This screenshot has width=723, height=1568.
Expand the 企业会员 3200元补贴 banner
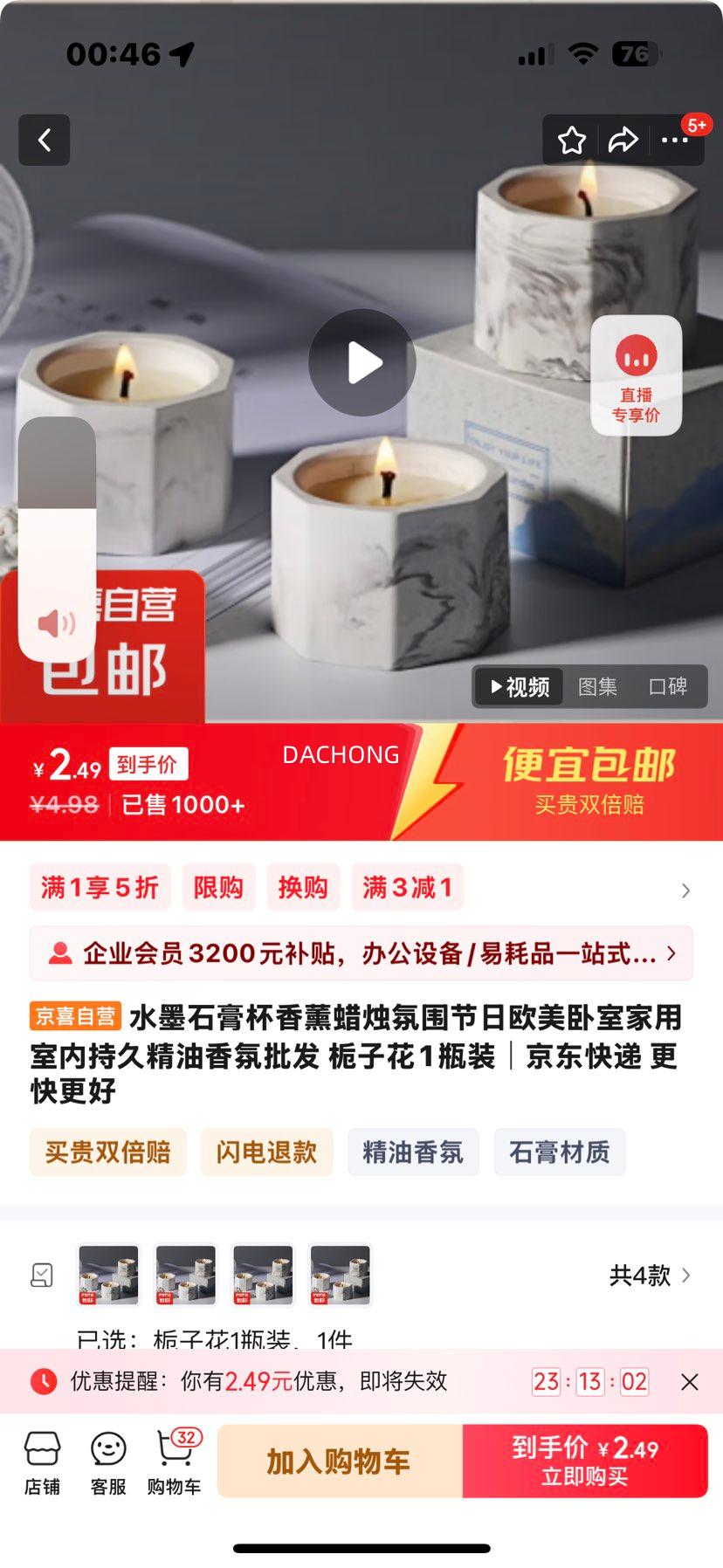[x=670, y=953]
